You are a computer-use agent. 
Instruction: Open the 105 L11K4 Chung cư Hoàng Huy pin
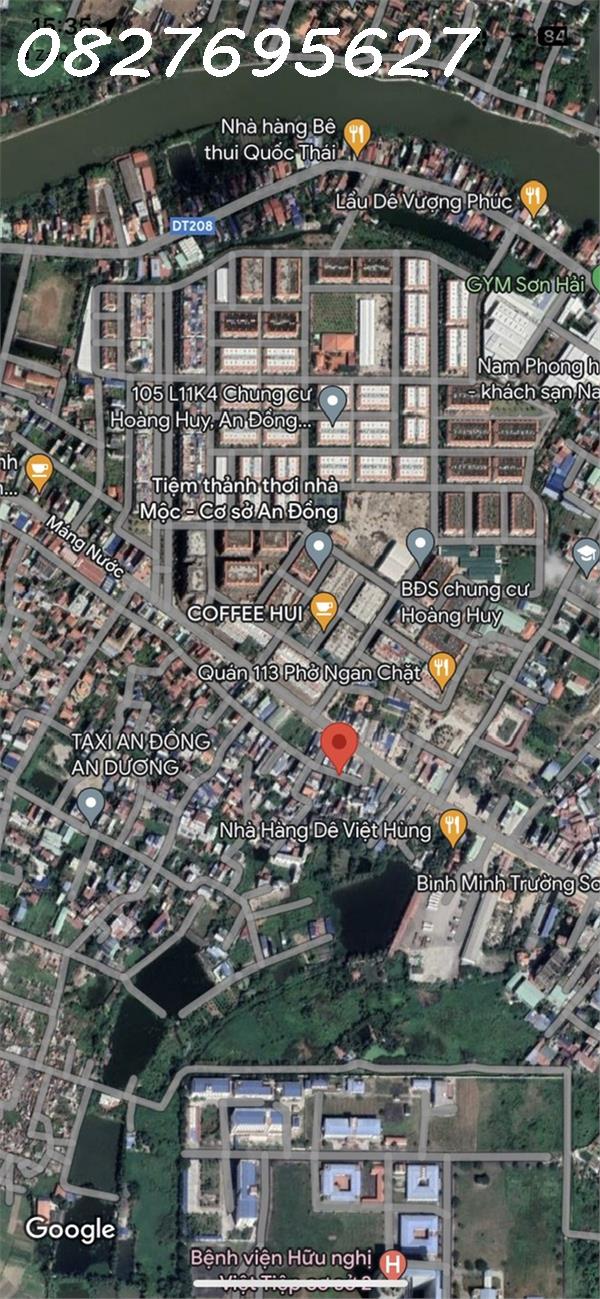[332, 403]
